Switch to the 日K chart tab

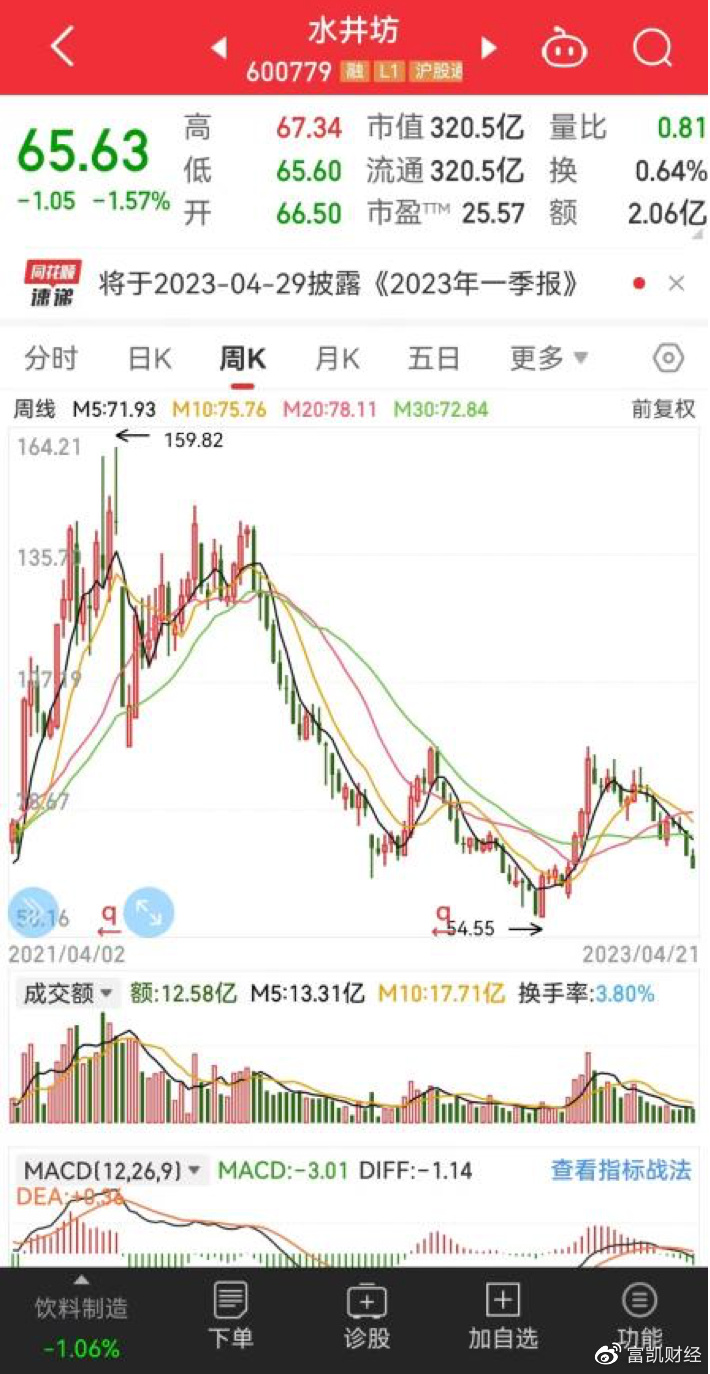coord(150,358)
